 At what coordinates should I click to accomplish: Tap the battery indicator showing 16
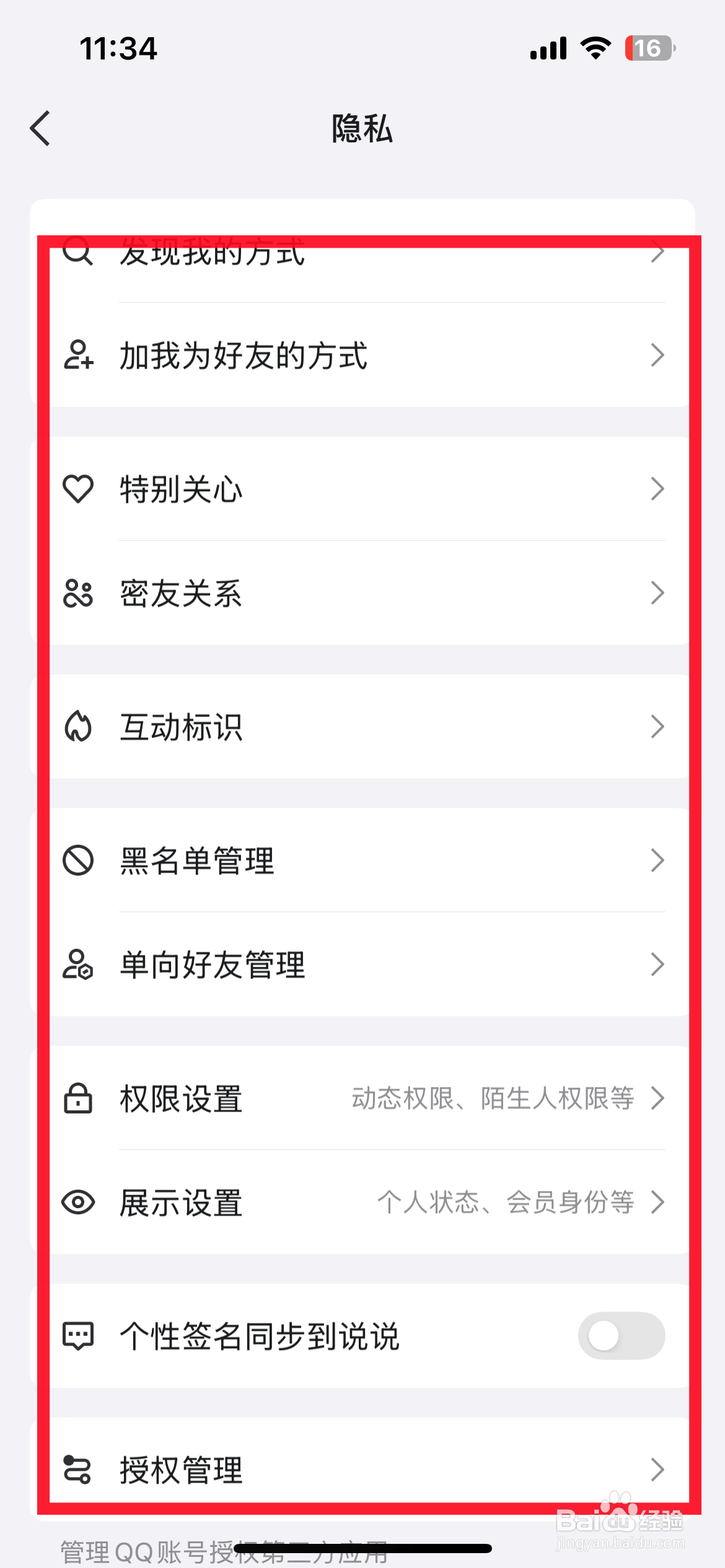tap(647, 48)
